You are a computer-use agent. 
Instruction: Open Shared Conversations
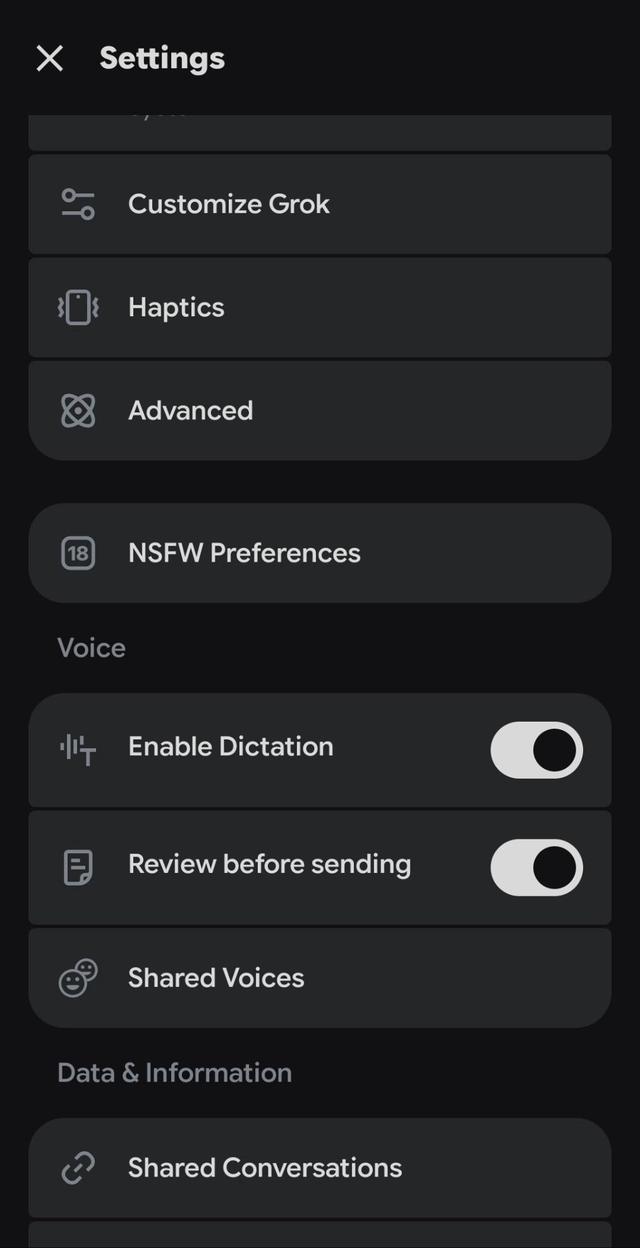coord(318,1167)
